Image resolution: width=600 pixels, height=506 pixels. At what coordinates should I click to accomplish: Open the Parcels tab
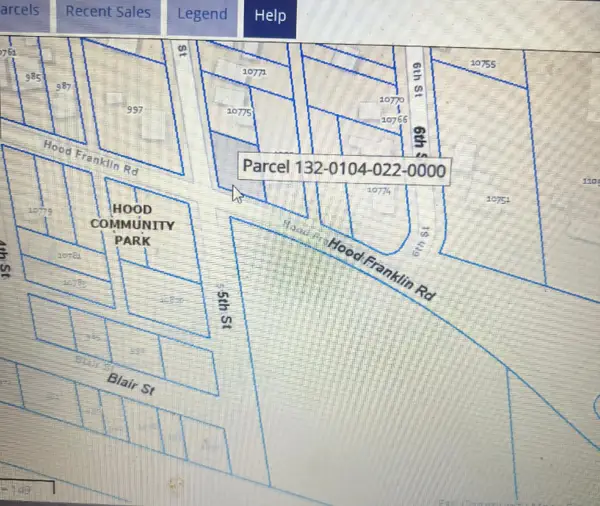click(x=22, y=14)
